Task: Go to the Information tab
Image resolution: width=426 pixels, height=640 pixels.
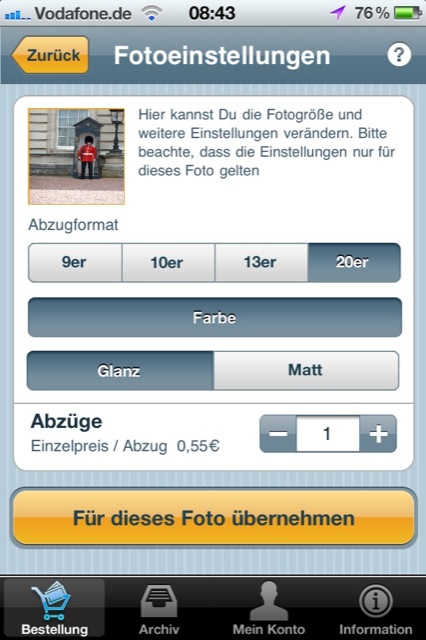Action: [x=376, y=608]
